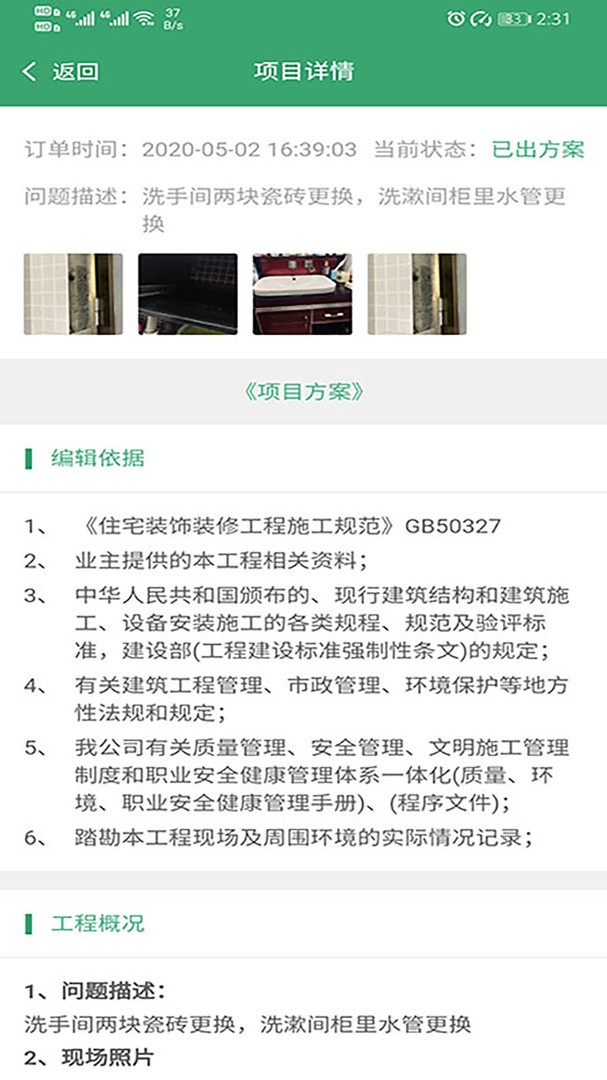Tap the 返回 back button
This screenshot has width=607, height=1080.
pos(60,71)
